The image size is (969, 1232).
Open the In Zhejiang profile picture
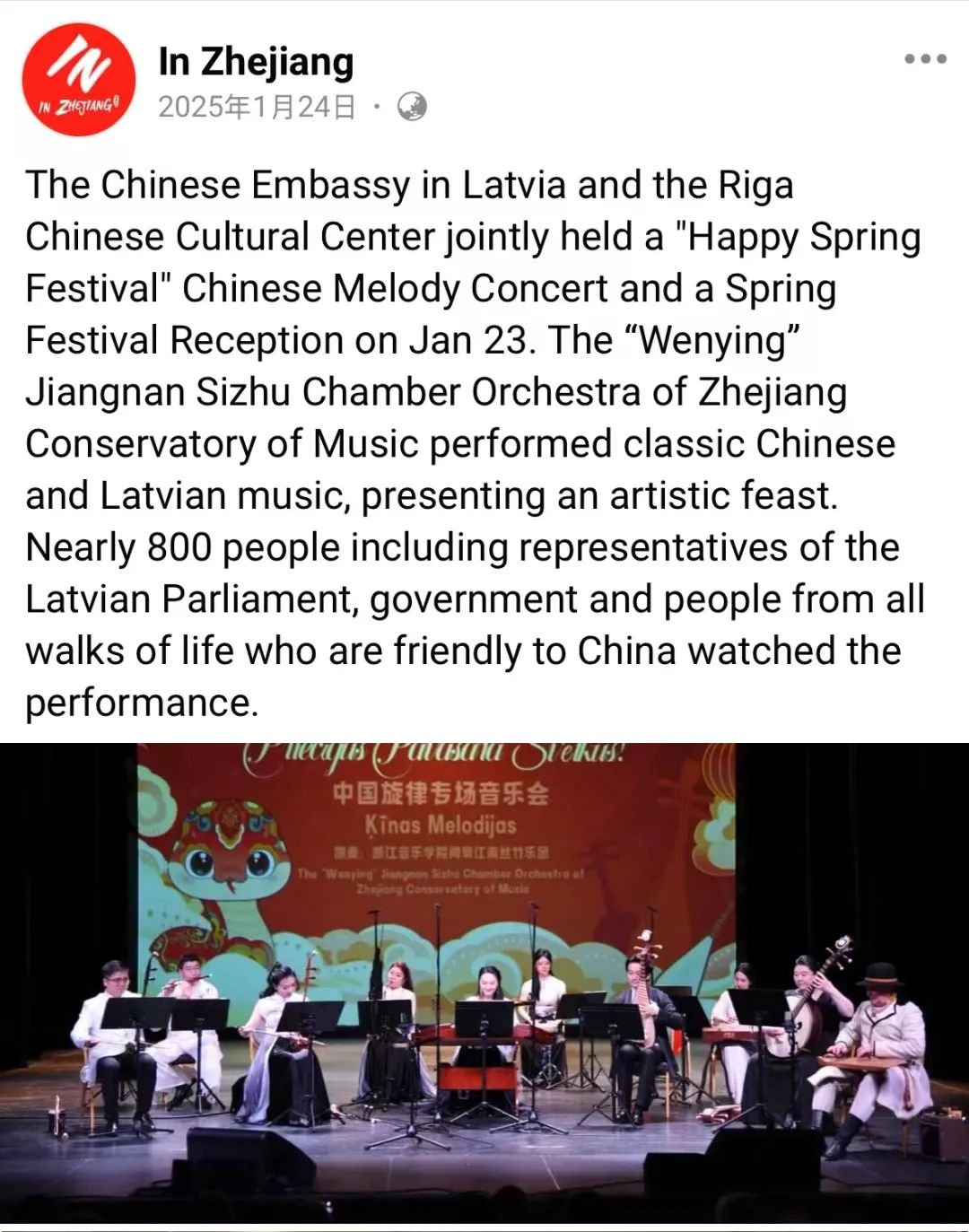[78, 80]
